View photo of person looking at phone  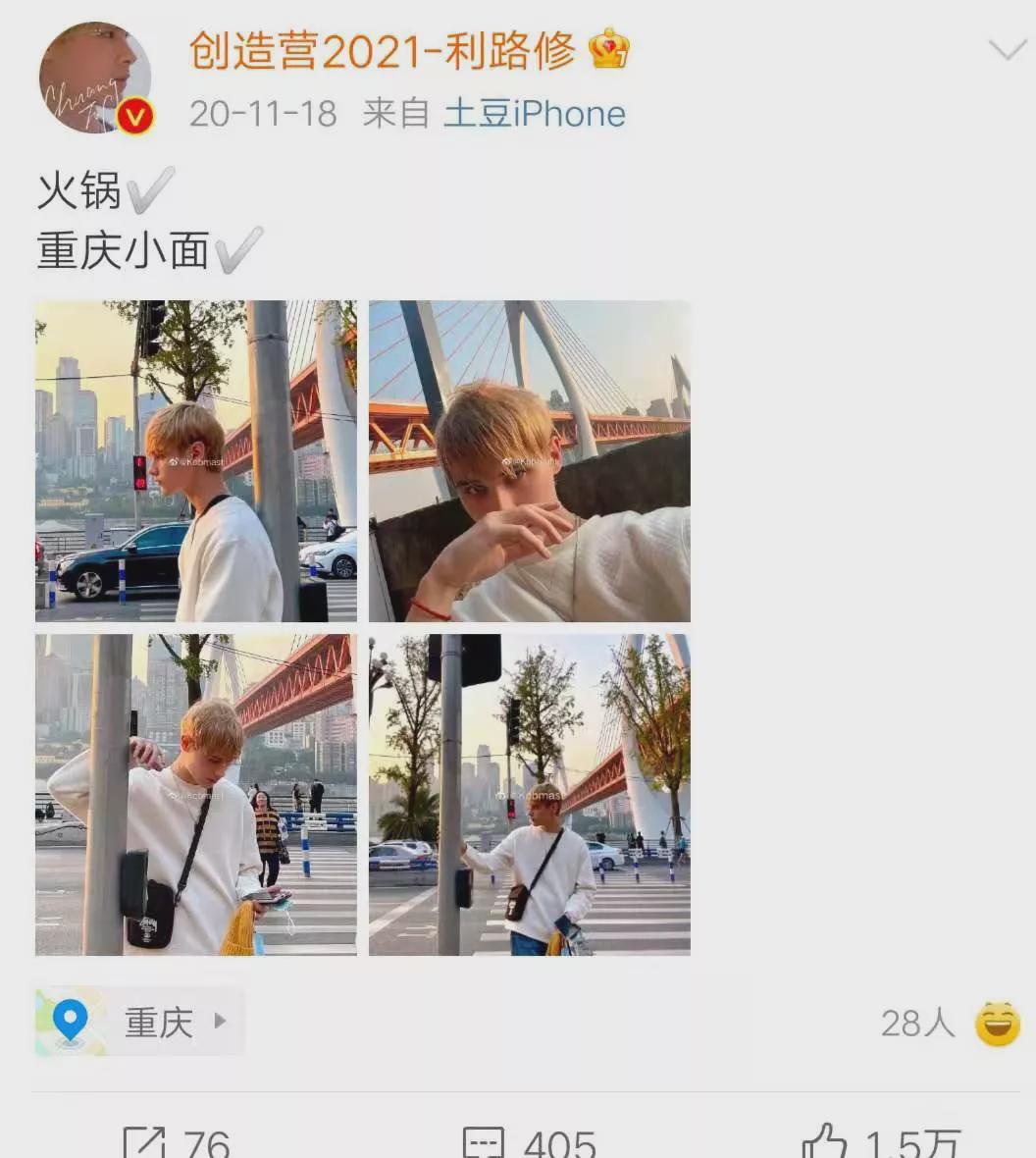pyautogui.click(x=196, y=795)
